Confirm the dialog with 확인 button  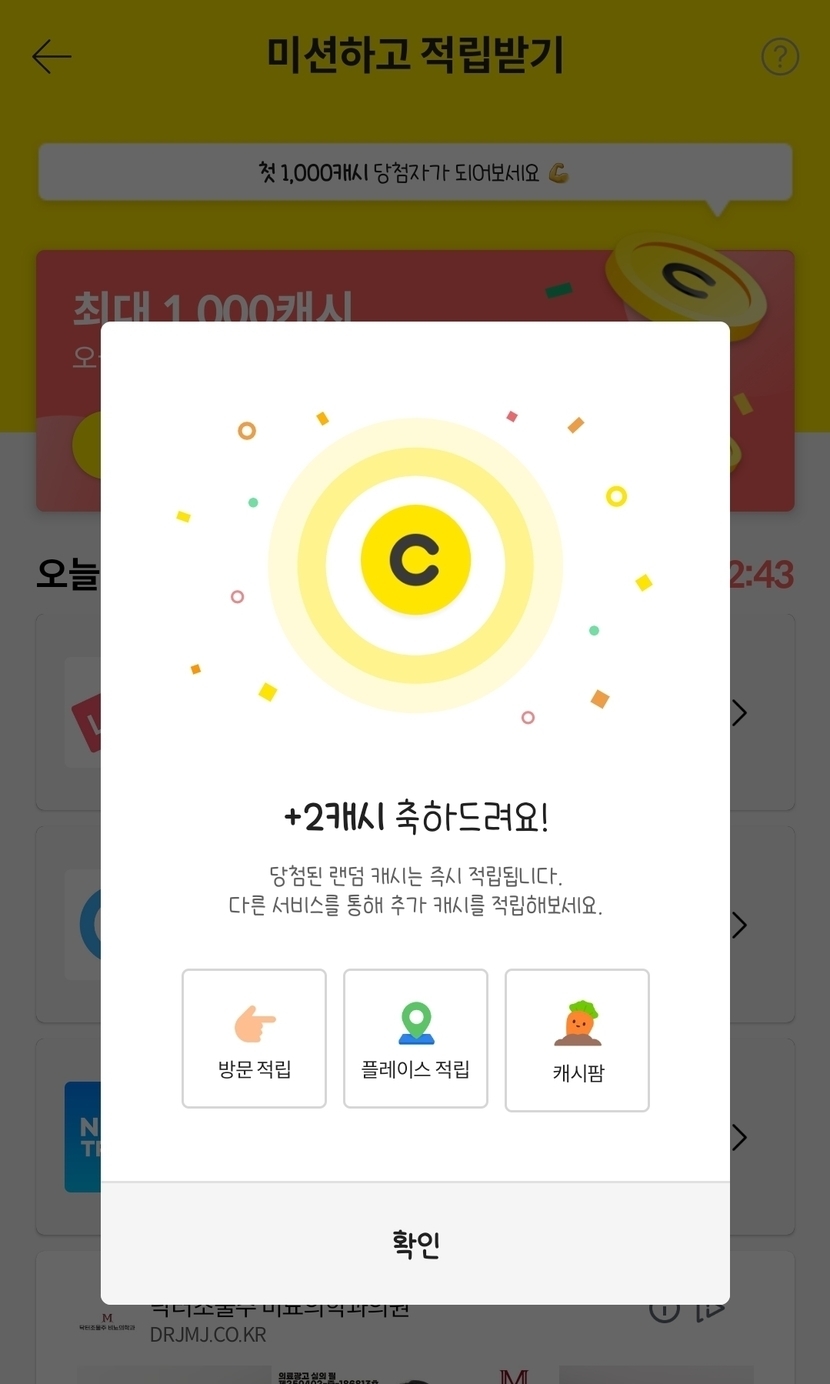click(x=415, y=1244)
